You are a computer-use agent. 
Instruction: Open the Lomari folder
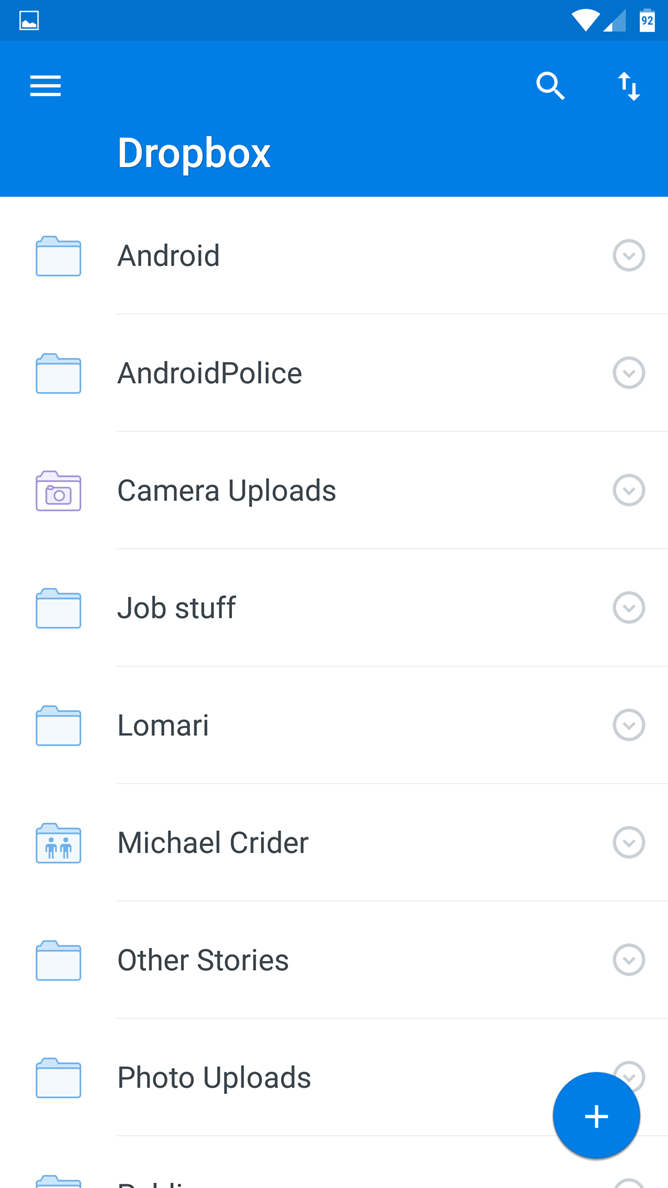tap(334, 725)
